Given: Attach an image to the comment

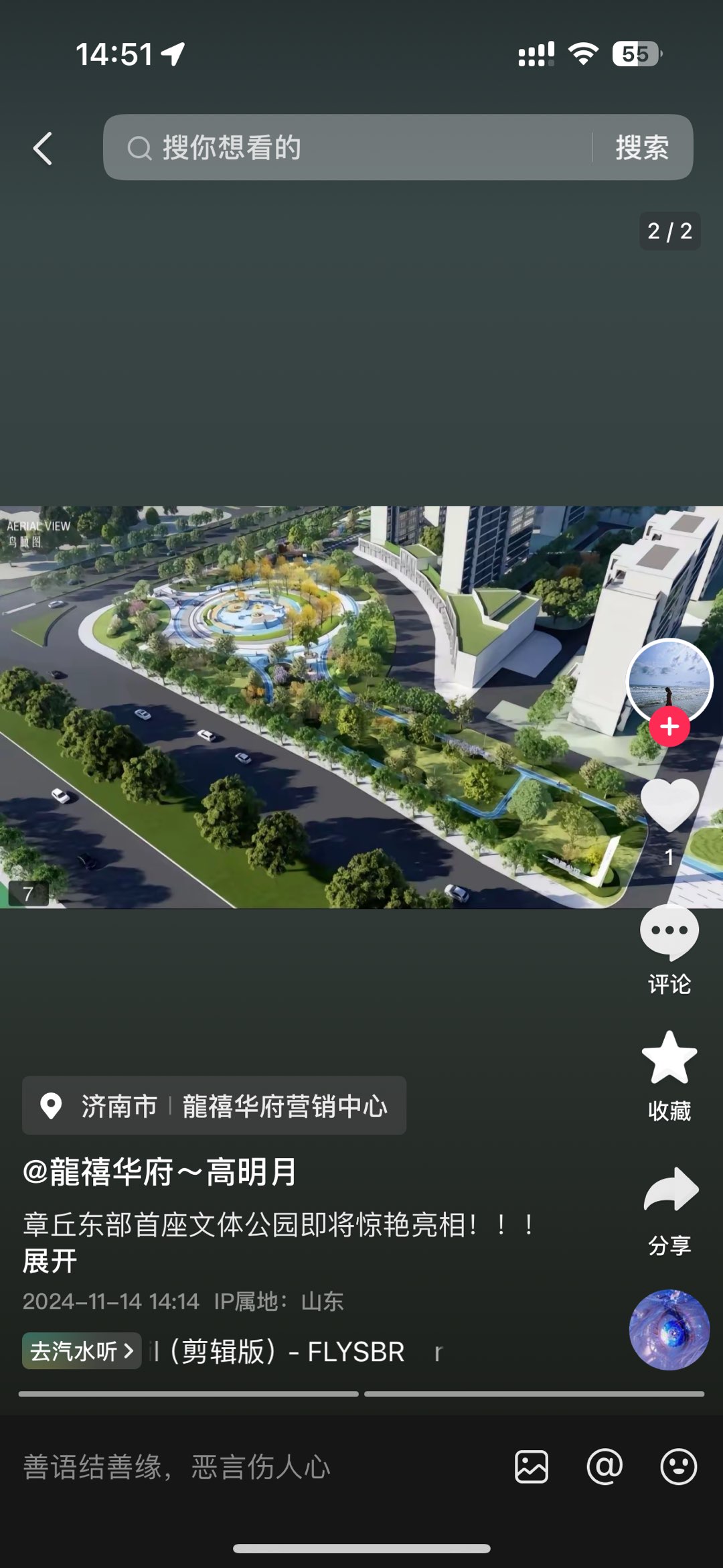Looking at the screenshot, I should click(532, 1467).
